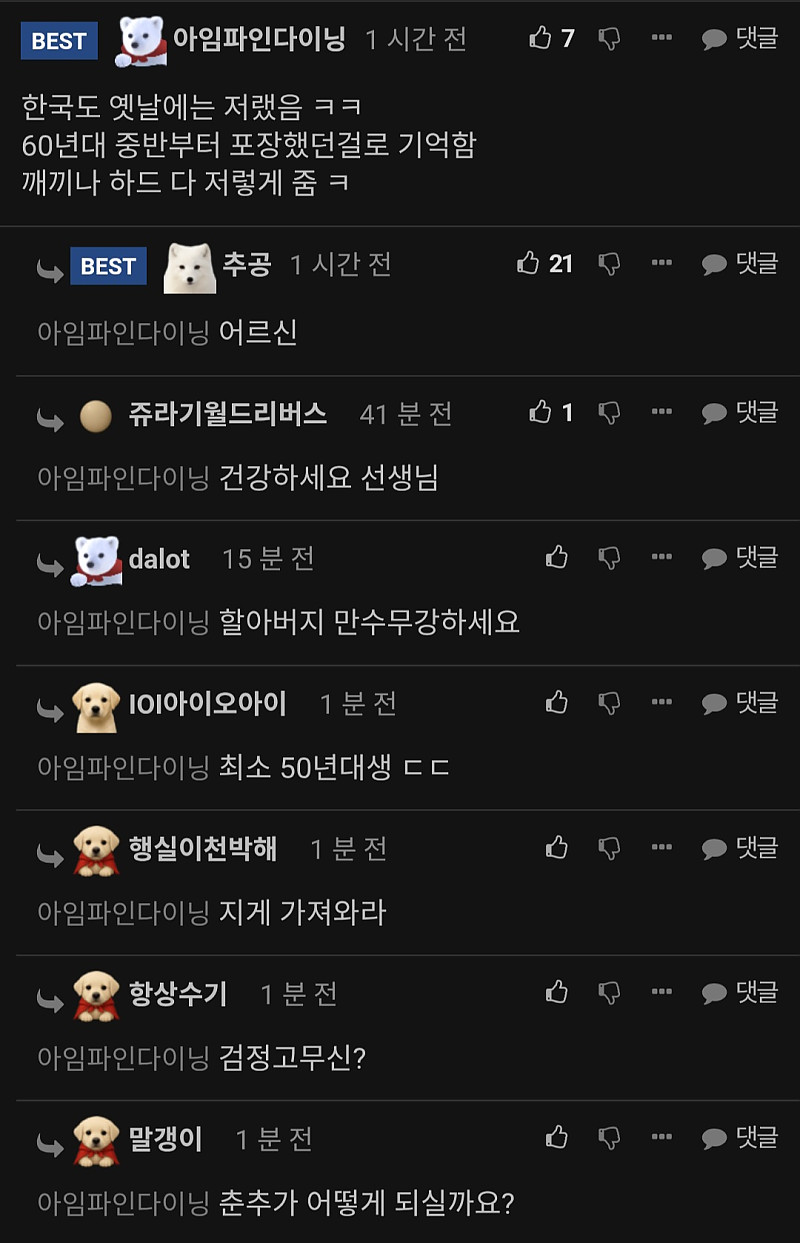800x1243 pixels.
Task: Upvote 아임파인다이닝's comment
Action: [x=541, y=38]
